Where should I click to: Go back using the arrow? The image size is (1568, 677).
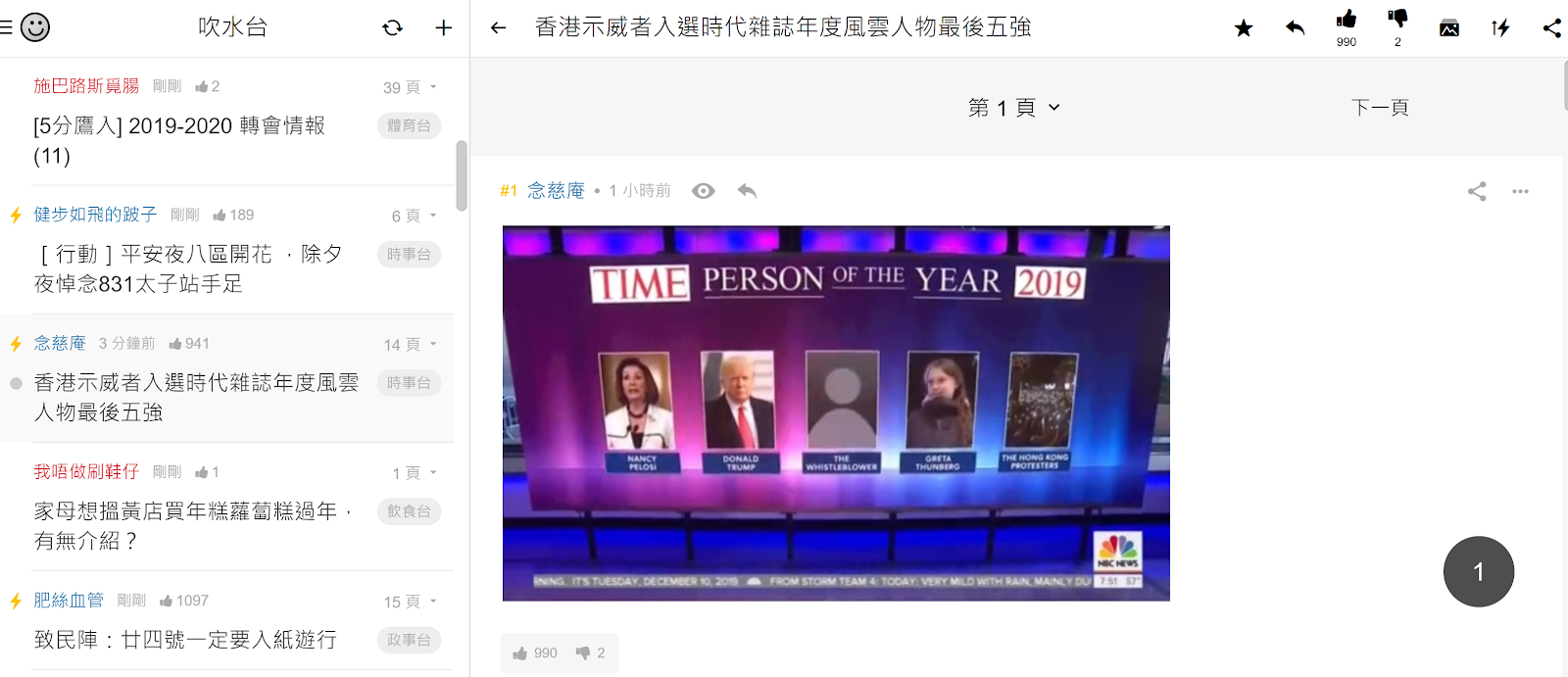498,27
